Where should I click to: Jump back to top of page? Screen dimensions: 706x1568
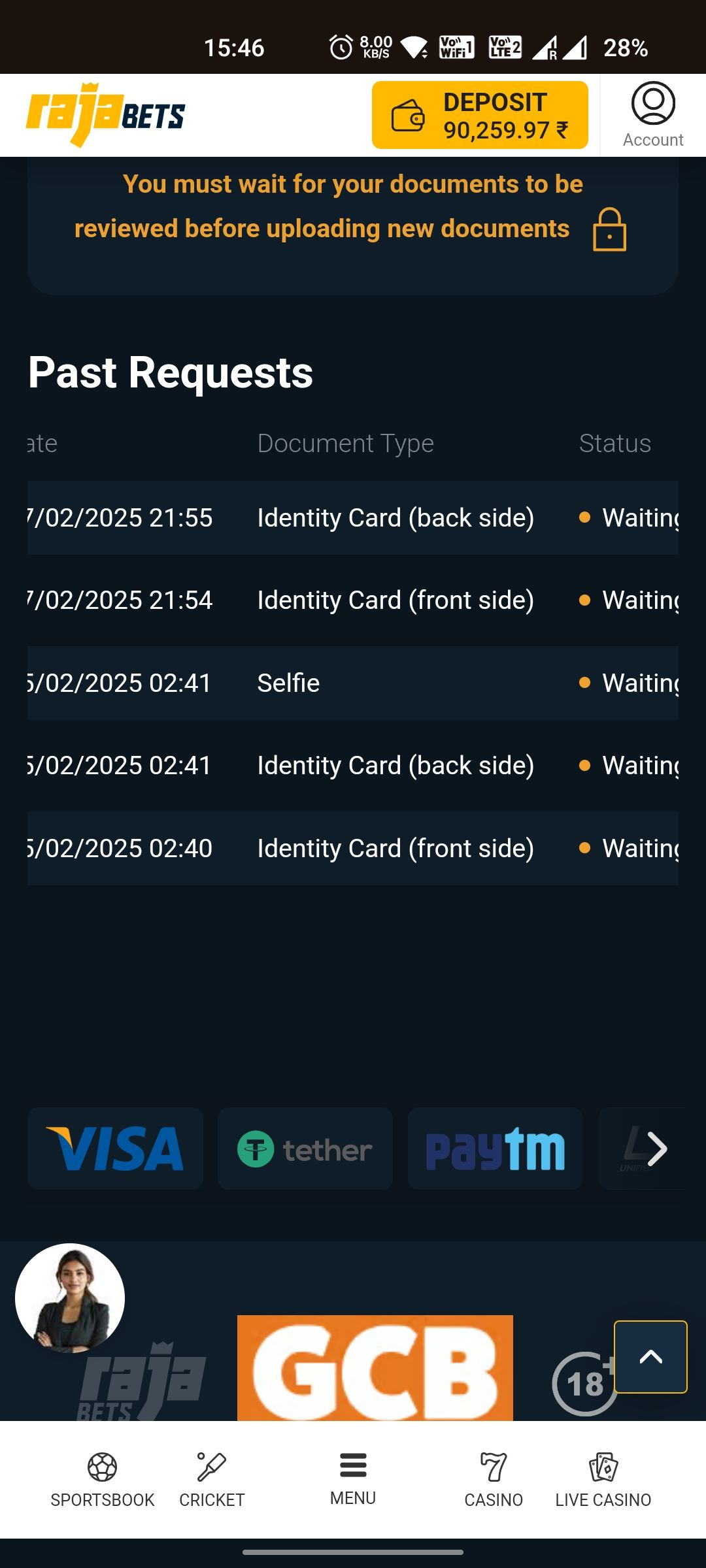[x=650, y=1357]
